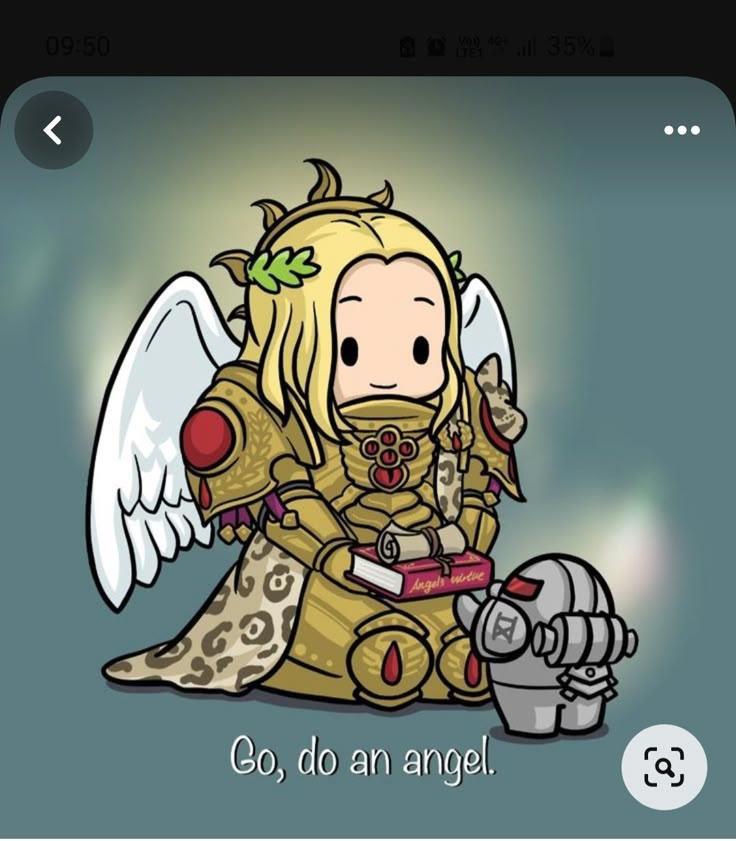Tap the visual search lens button
Viewport: 736px width, 841px height.
(664, 767)
